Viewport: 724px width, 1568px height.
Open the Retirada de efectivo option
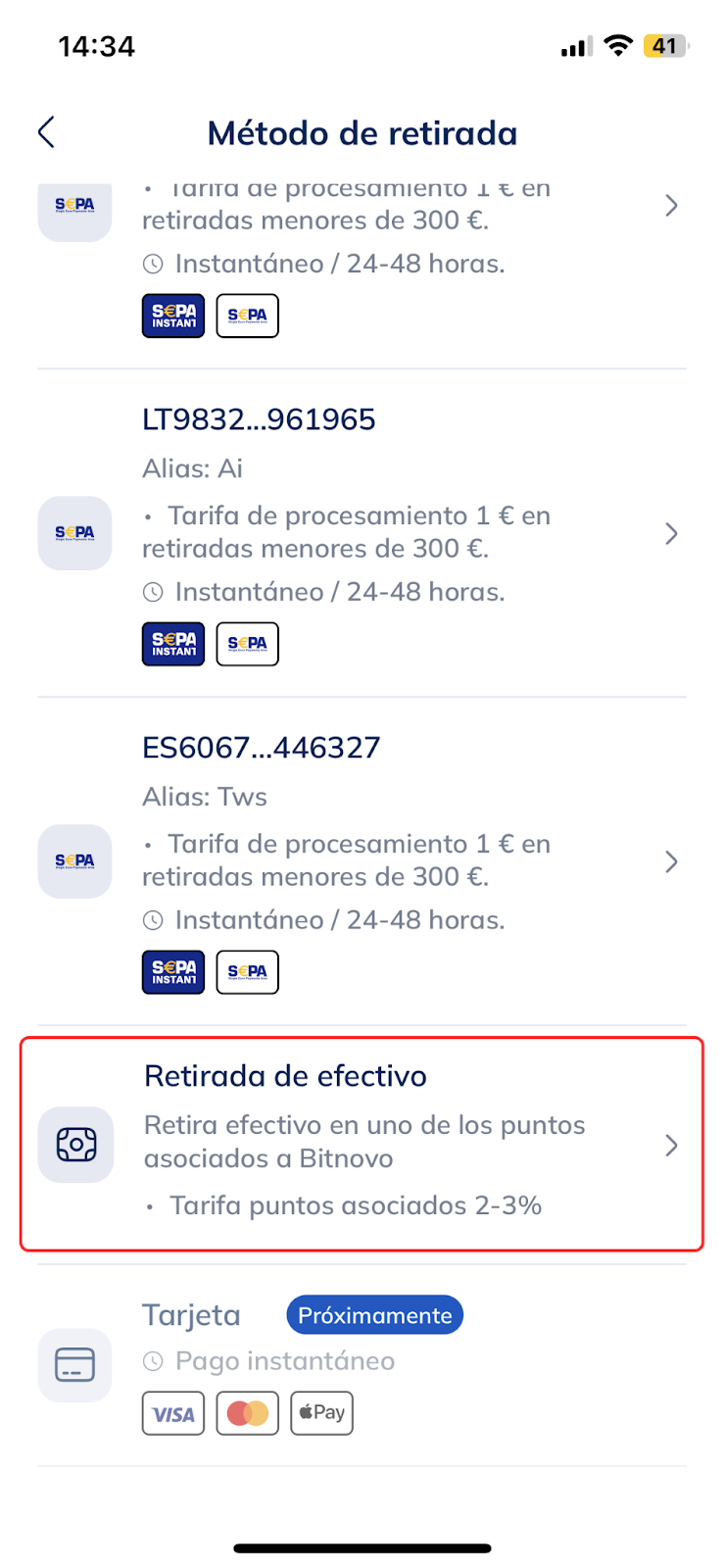[362, 1144]
